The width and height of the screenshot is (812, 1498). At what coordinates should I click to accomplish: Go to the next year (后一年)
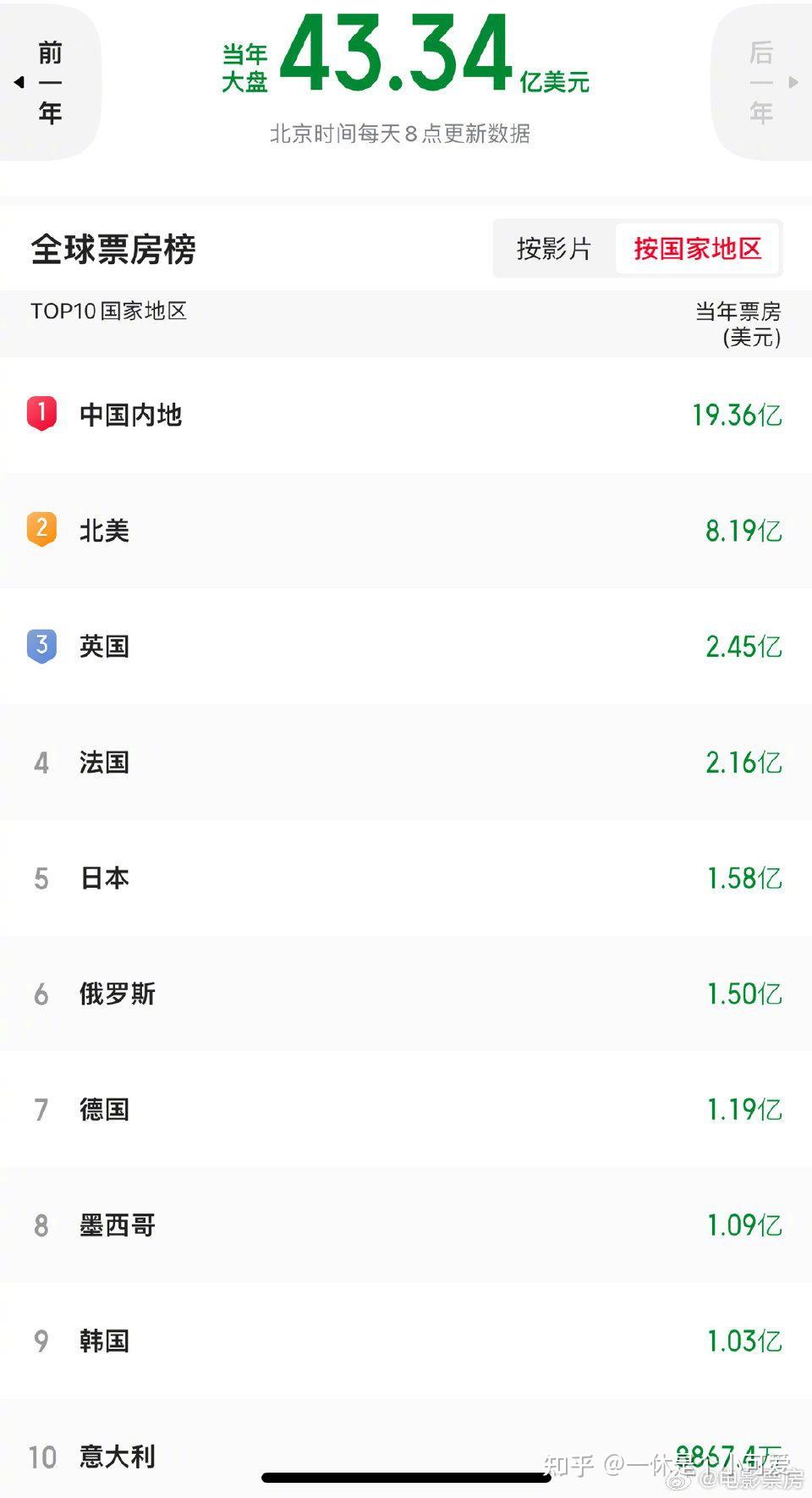[763, 82]
